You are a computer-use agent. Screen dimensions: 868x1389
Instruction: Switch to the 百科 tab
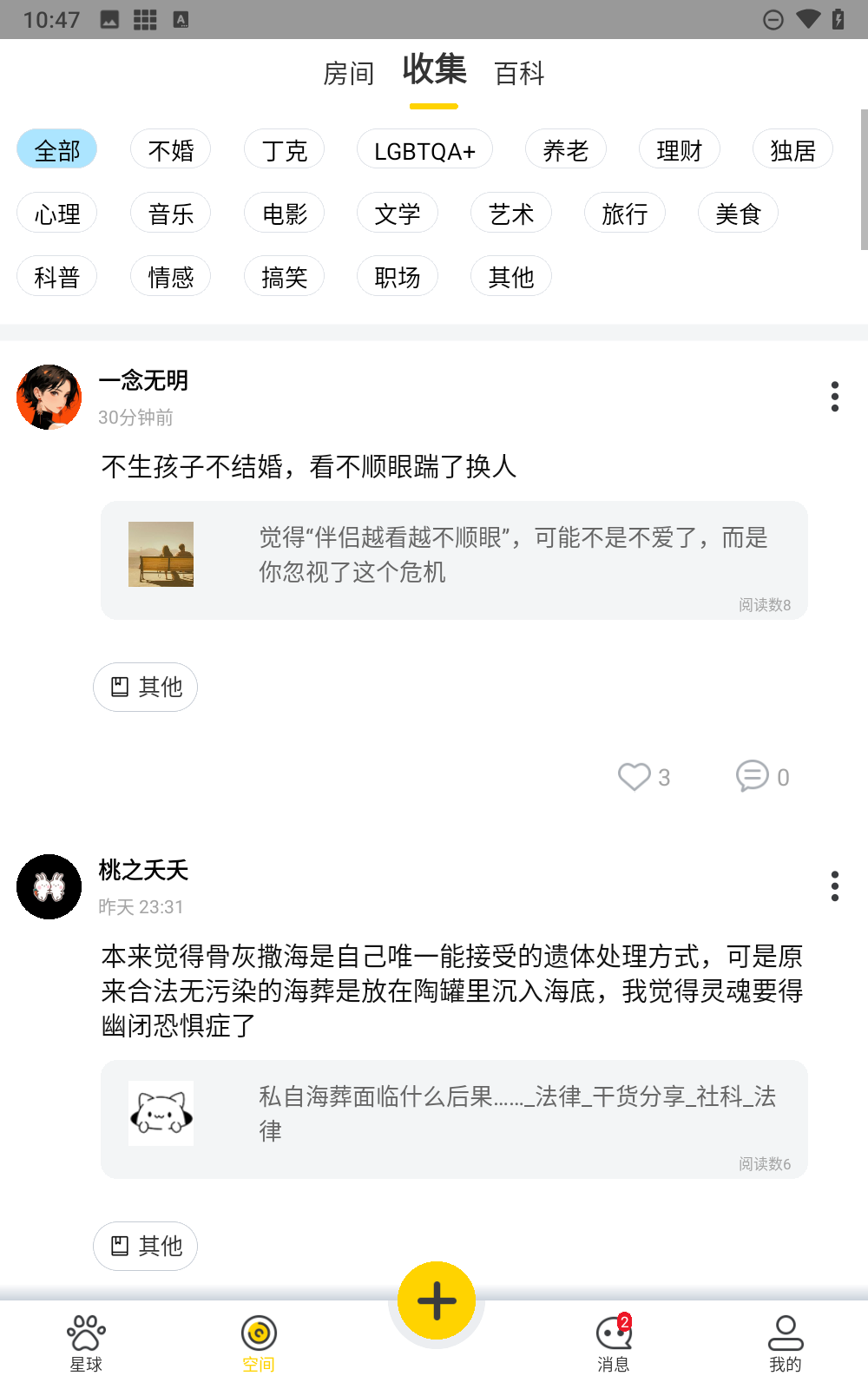518,72
